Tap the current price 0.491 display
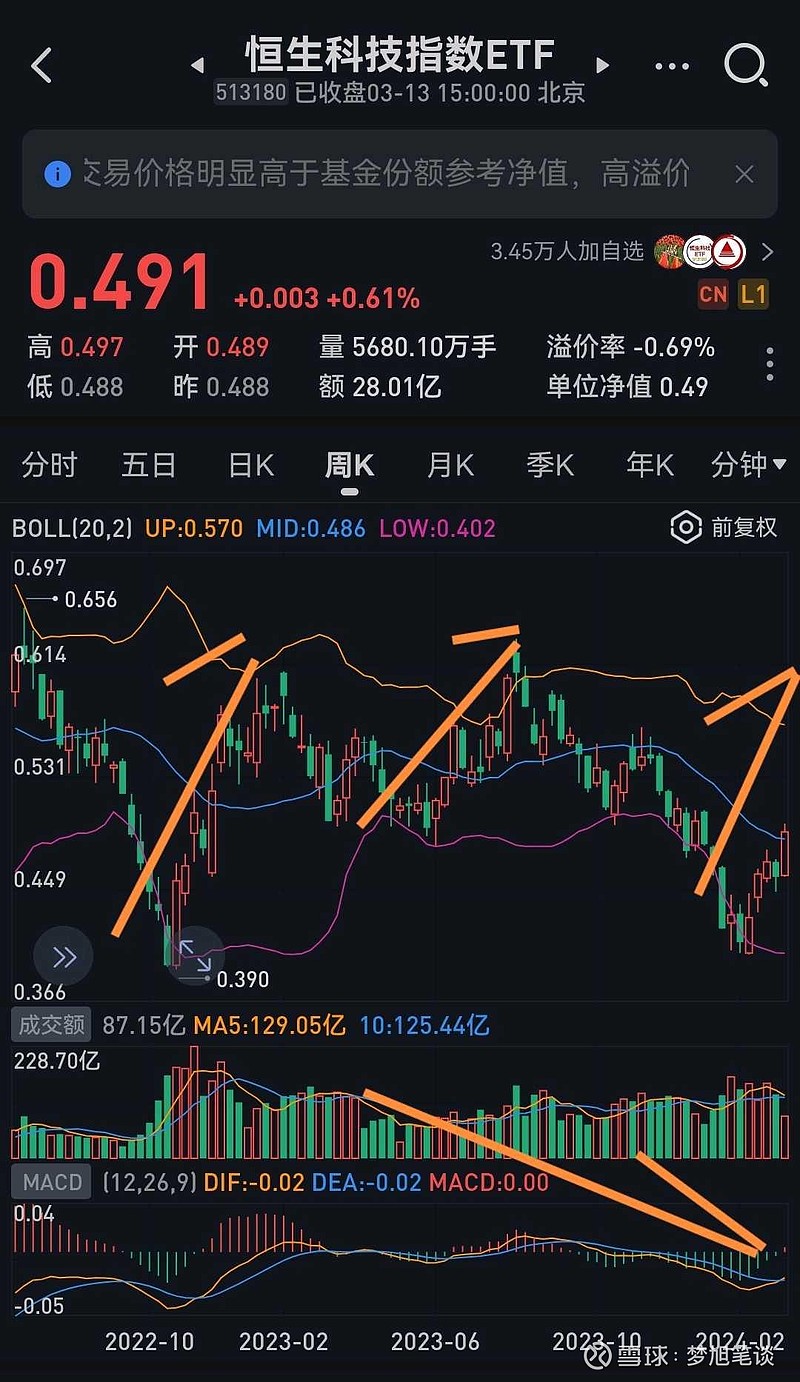Screen dimensions: 800x1382 (117, 285)
